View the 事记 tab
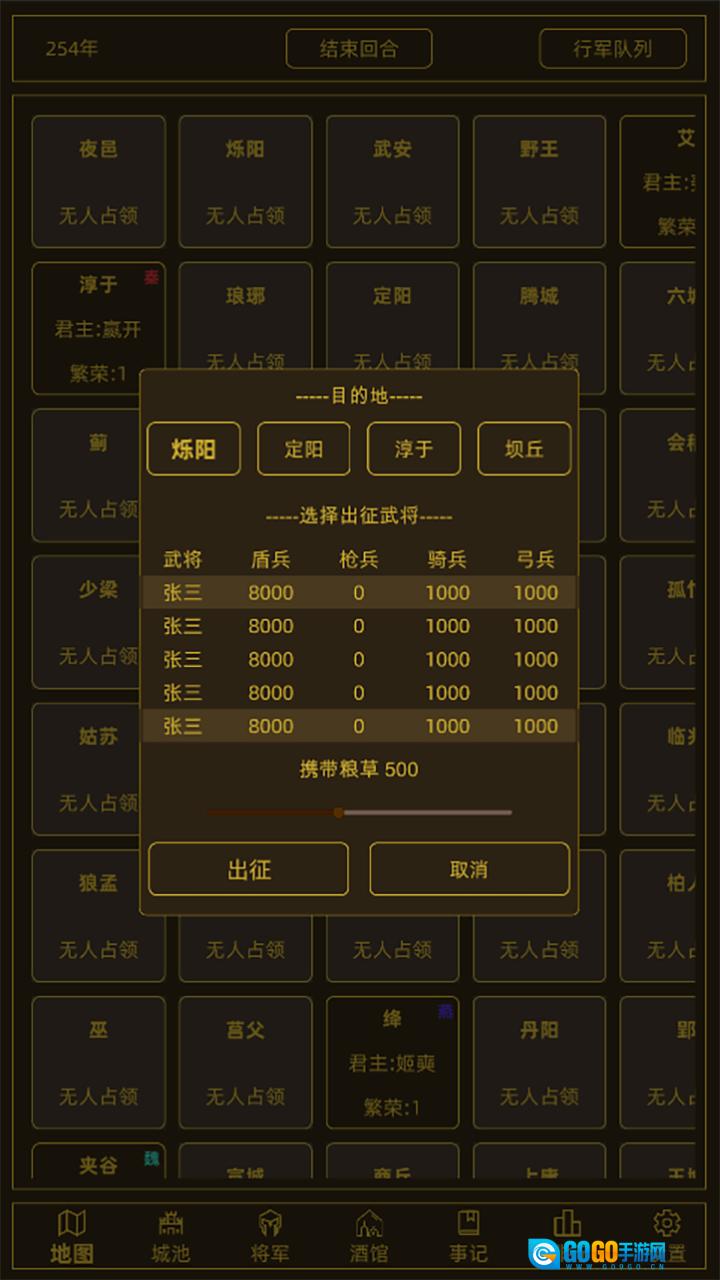The width and height of the screenshot is (720, 1280). point(468,1237)
